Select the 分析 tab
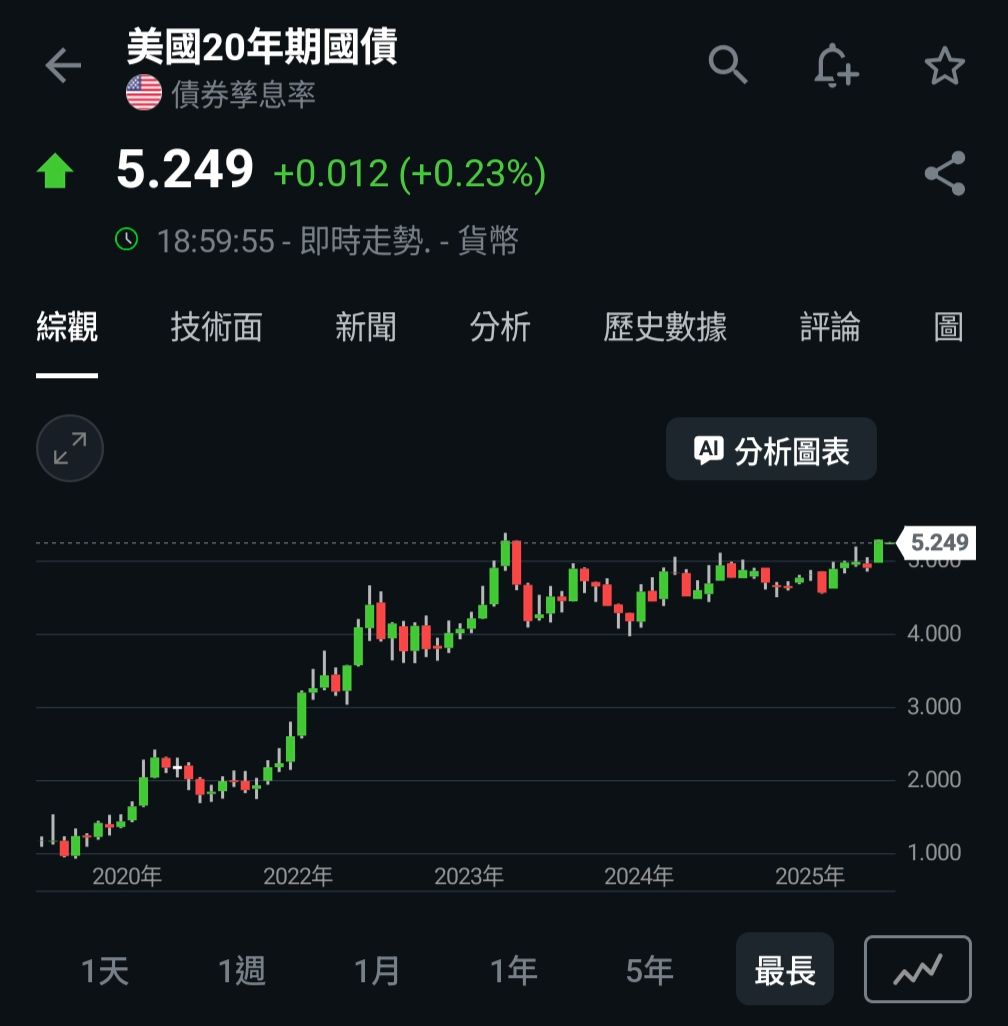The width and height of the screenshot is (1008, 1026). (x=500, y=327)
